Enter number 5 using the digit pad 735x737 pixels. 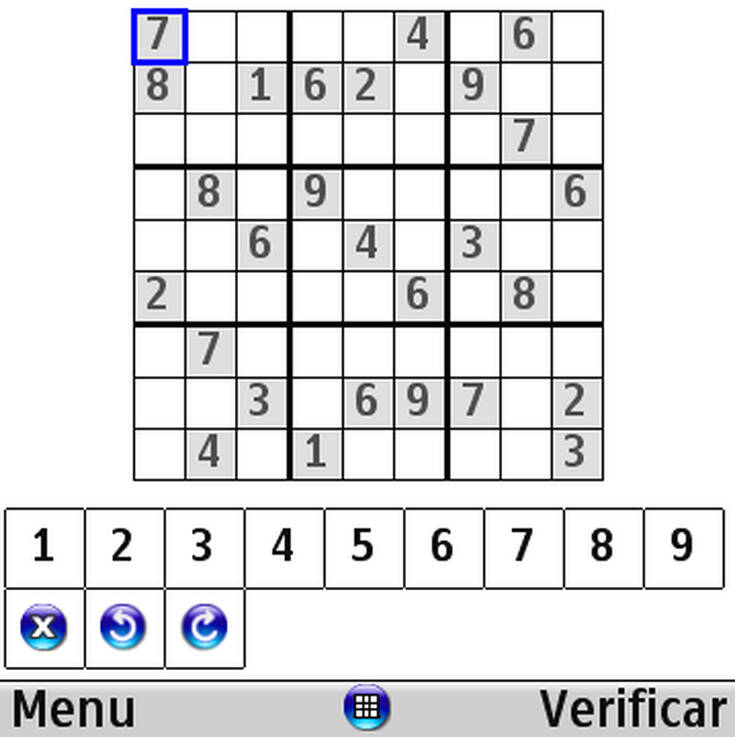(364, 548)
